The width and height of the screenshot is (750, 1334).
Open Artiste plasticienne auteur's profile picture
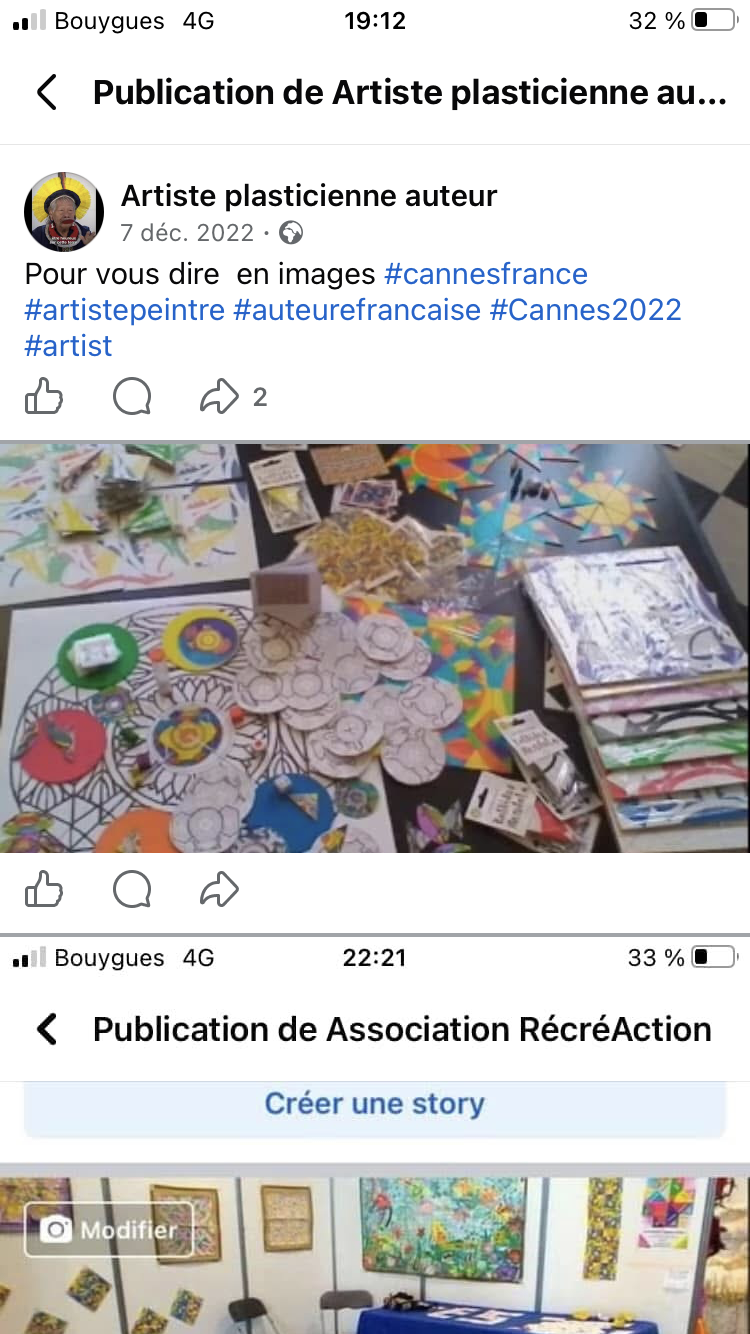pos(63,212)
